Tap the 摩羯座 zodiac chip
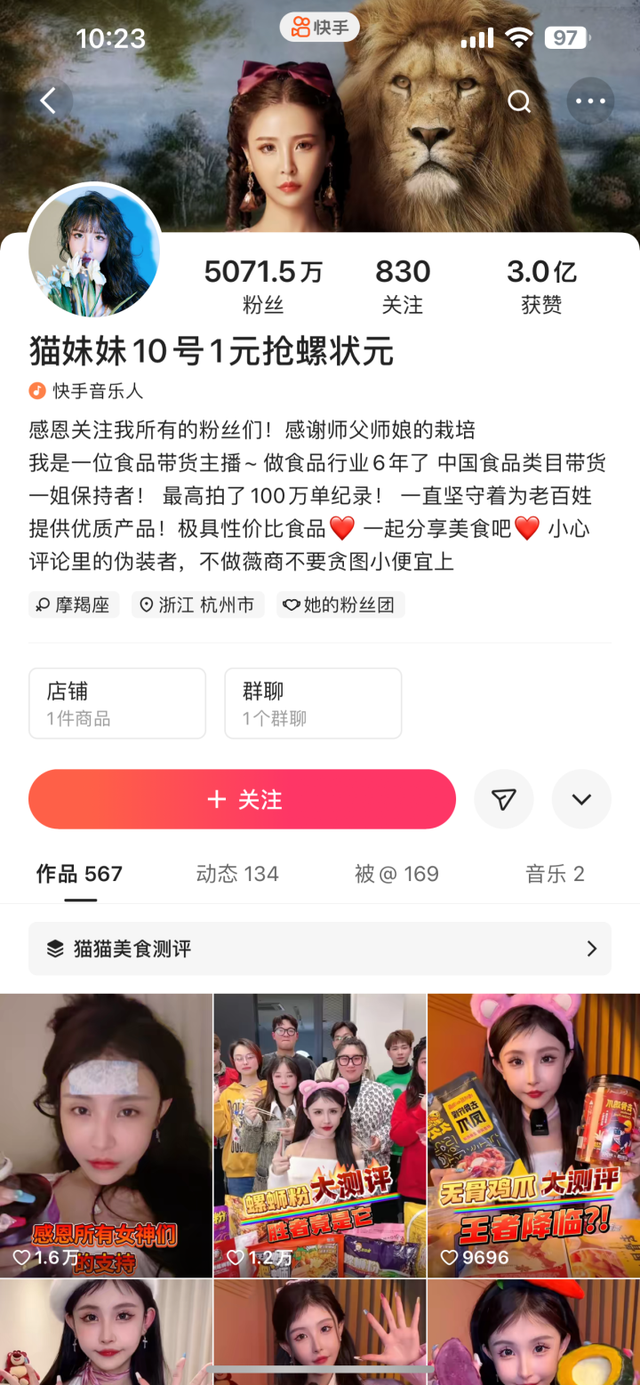This screenshot has width=640, height=1385. (x=74, y=604)
